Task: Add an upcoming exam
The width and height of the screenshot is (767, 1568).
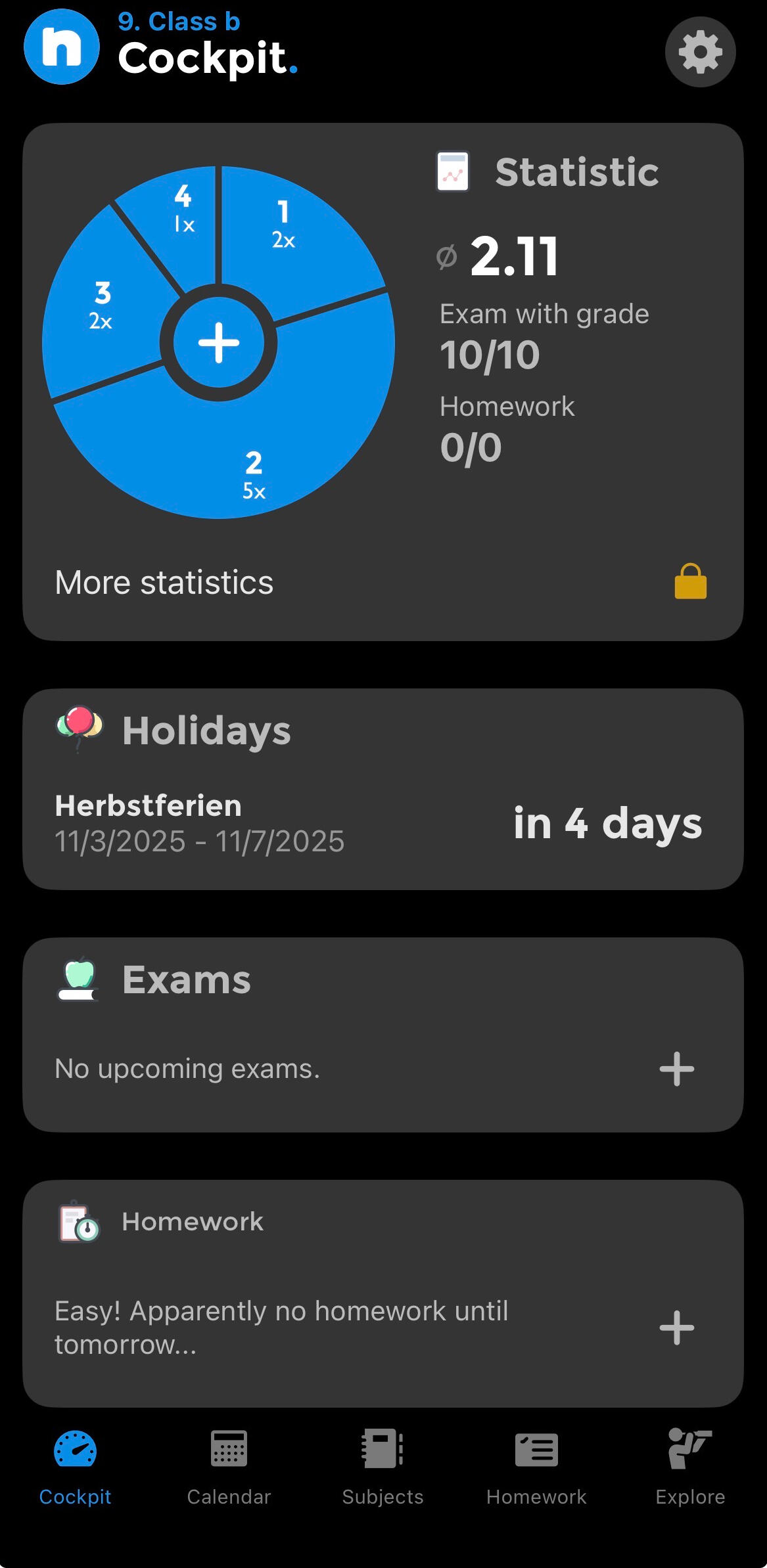Action: [x=676, y=1069]
